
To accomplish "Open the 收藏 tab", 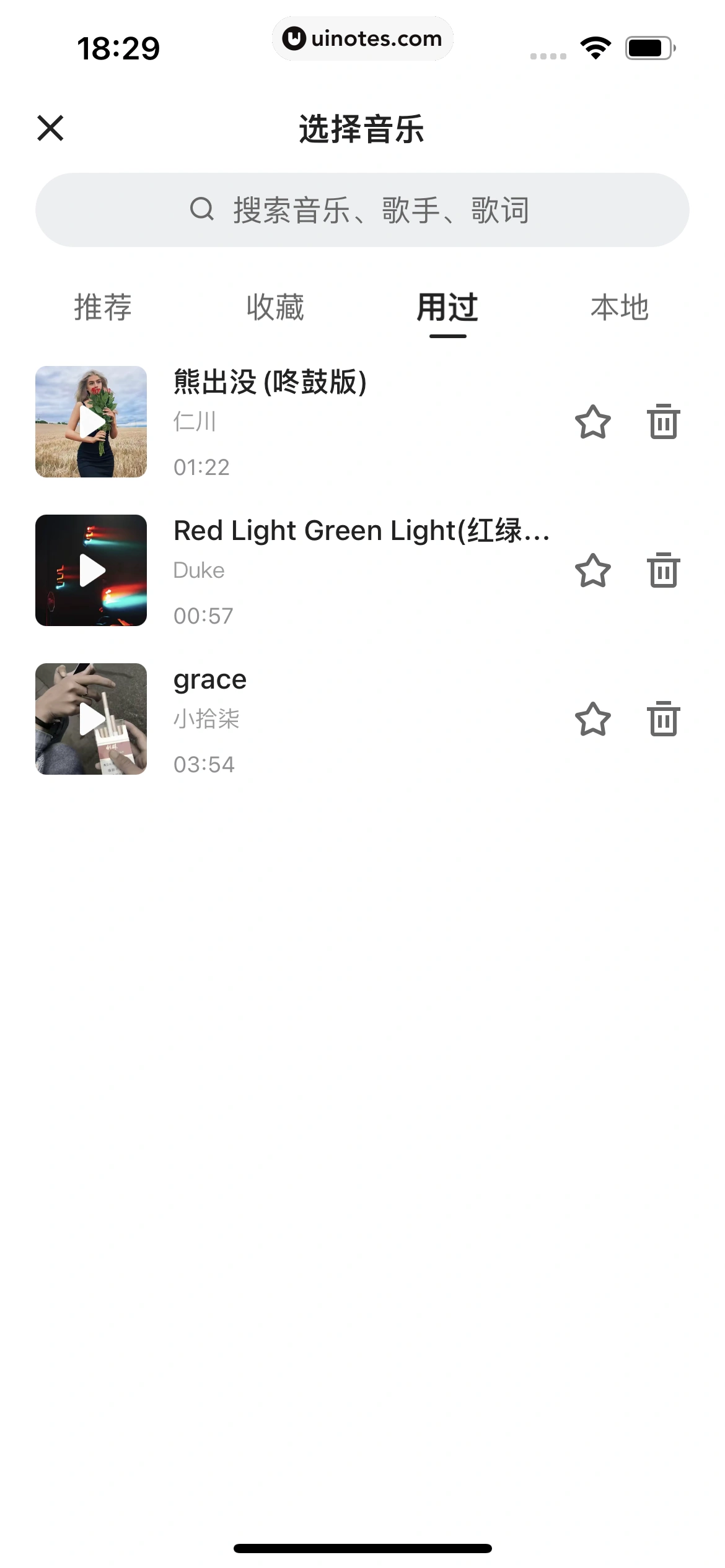I will click(x=275, y=308).
